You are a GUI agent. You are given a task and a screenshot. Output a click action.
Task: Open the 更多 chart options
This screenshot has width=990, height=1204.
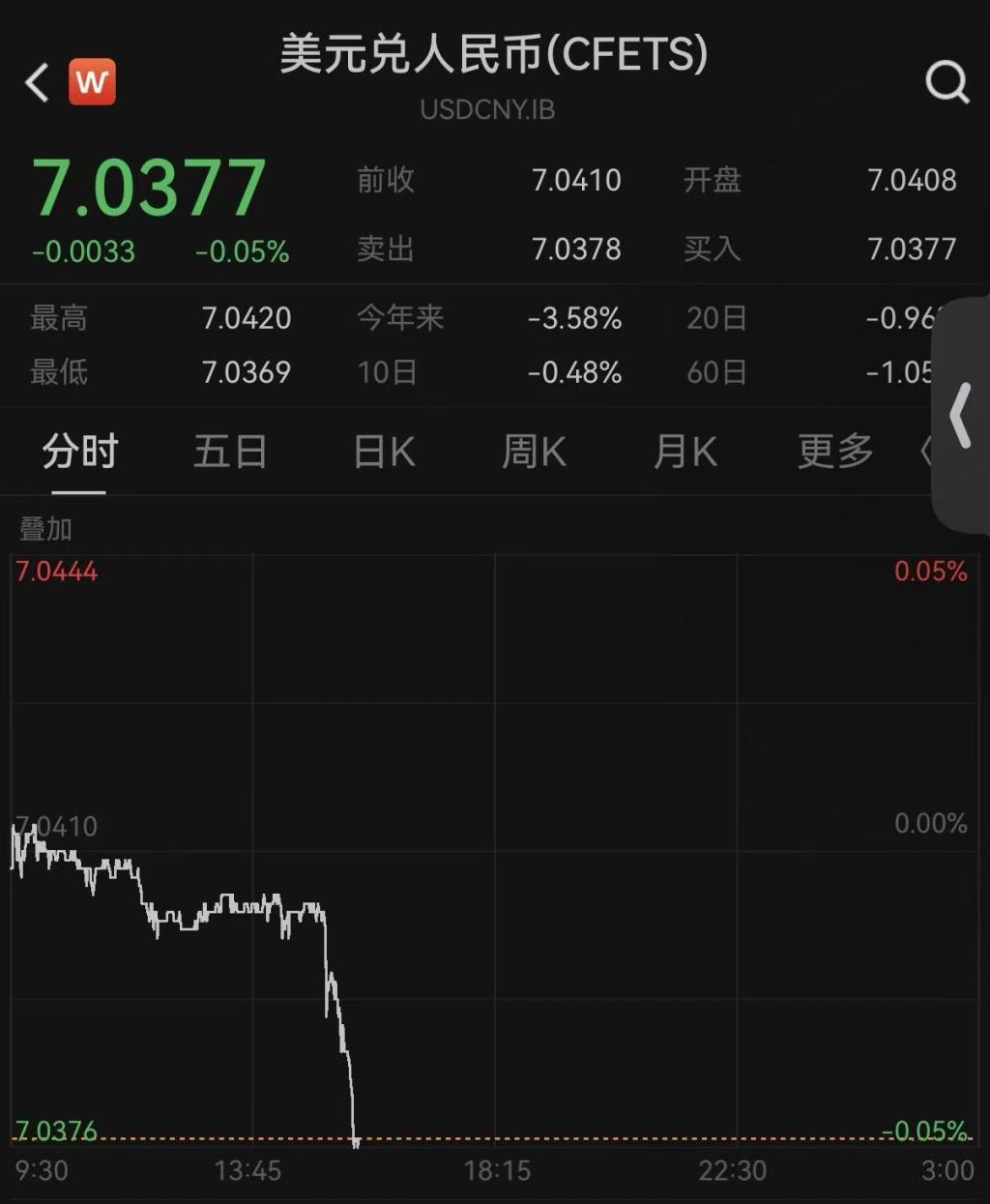tap(835, 452)
